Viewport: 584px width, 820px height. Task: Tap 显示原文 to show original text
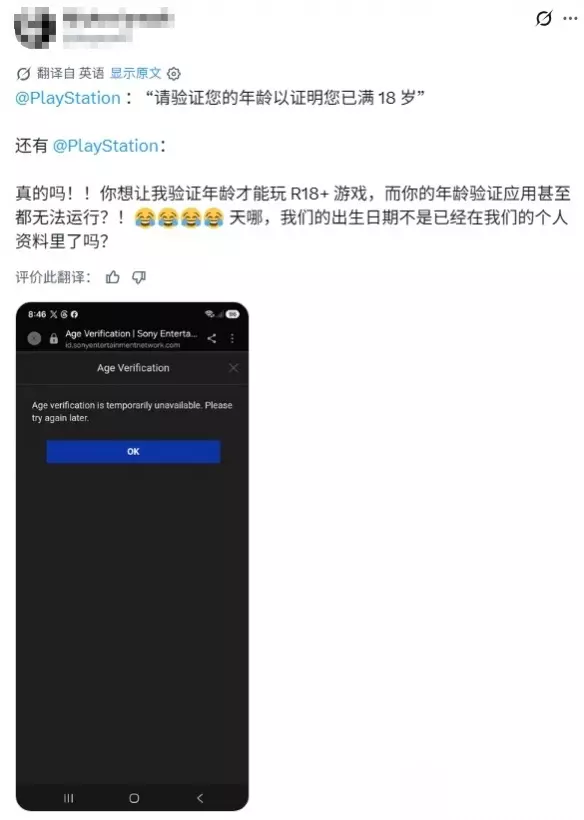pos(135,73)
